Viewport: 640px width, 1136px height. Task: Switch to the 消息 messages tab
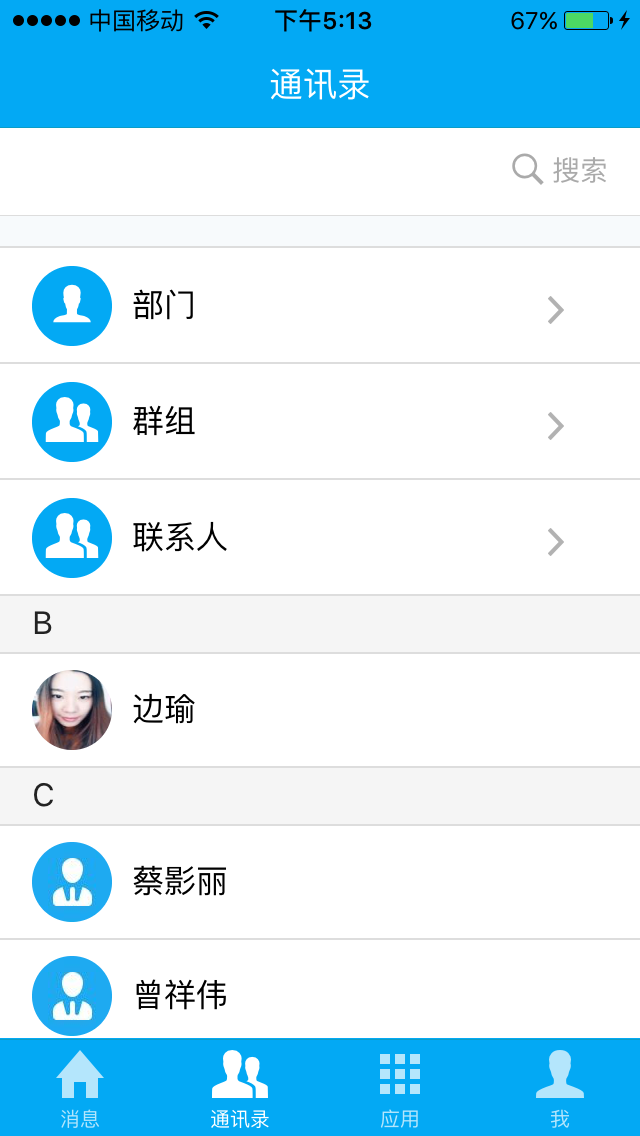pyautogui.click(x=80, y=1088)
